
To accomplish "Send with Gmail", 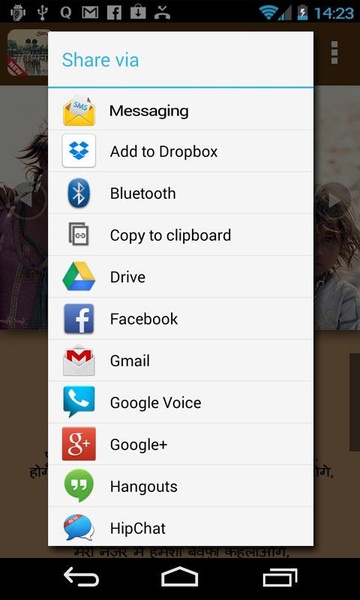I will click(181, 360).
